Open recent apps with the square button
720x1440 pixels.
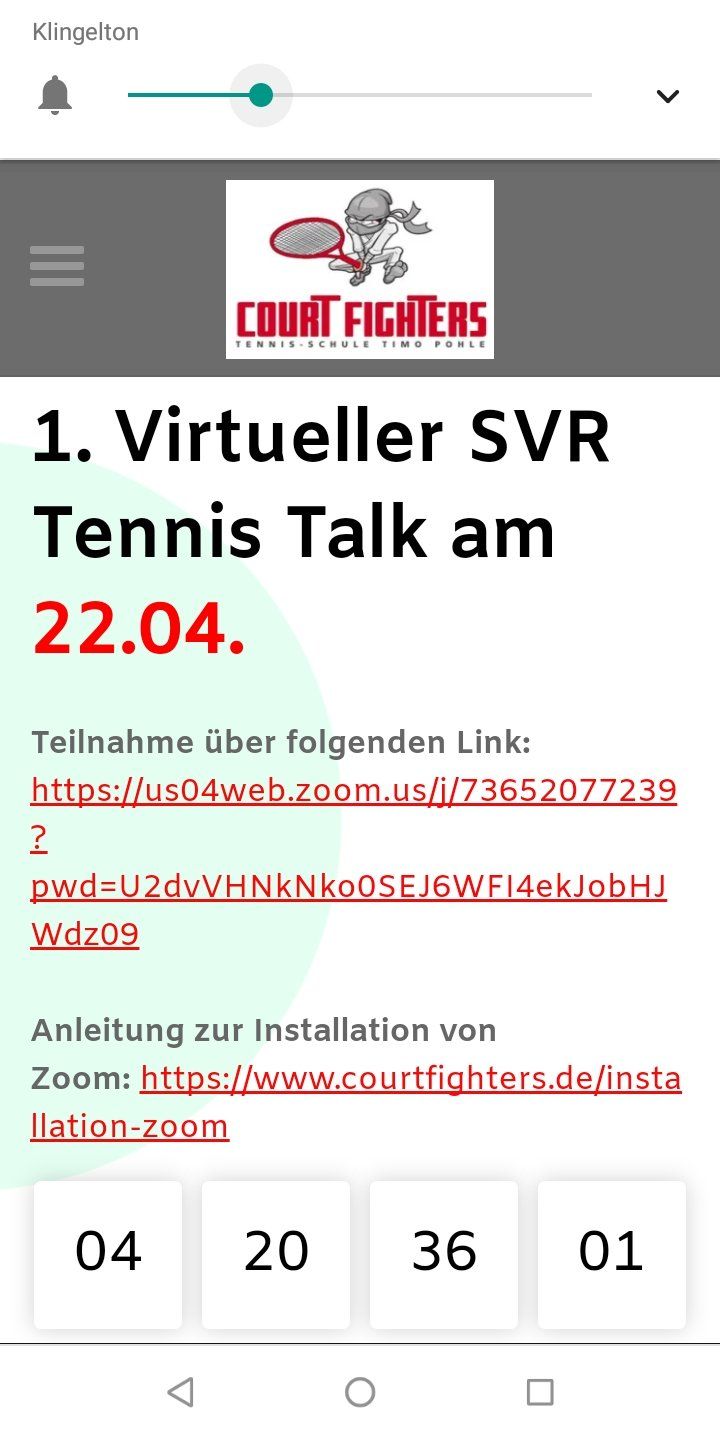pos(540,1391)
